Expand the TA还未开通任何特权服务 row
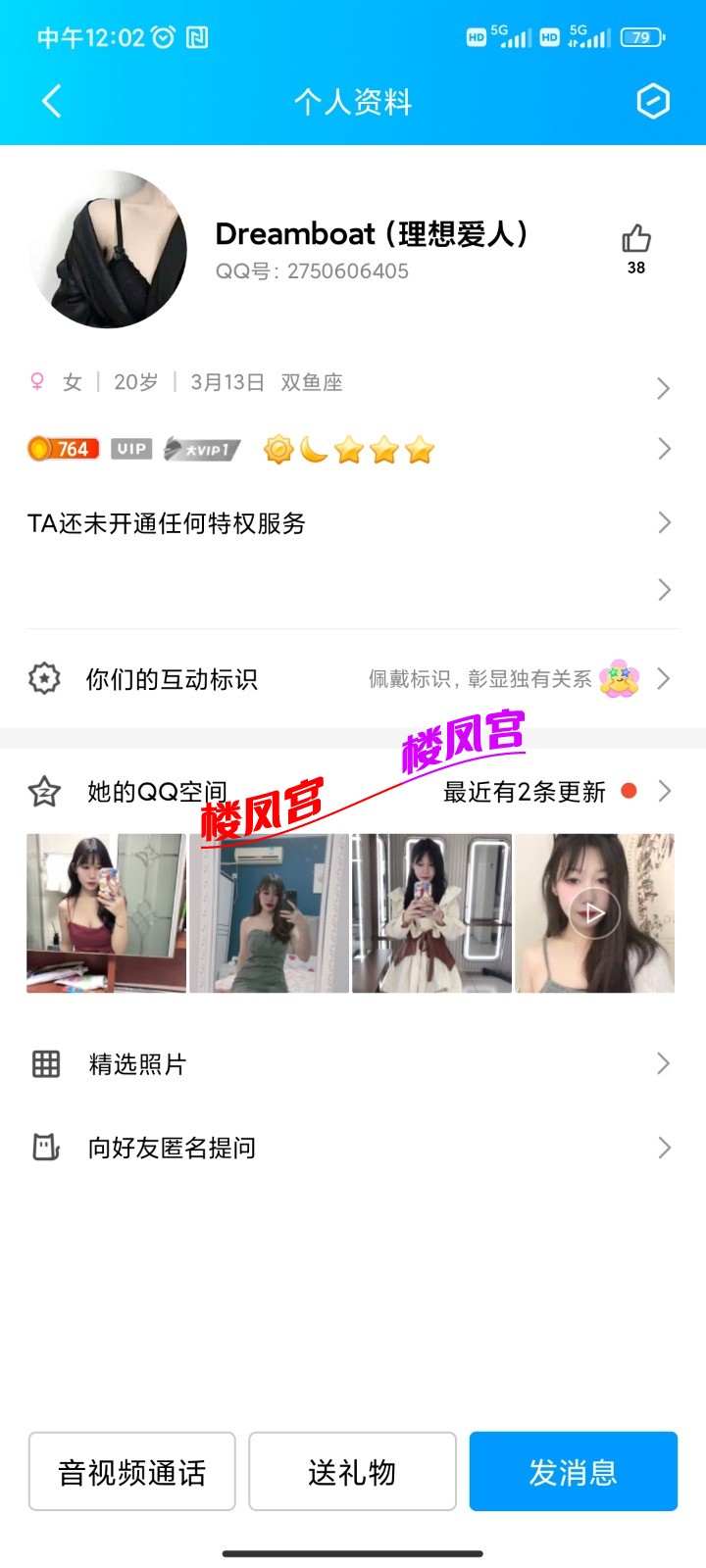 coord(665,523)
